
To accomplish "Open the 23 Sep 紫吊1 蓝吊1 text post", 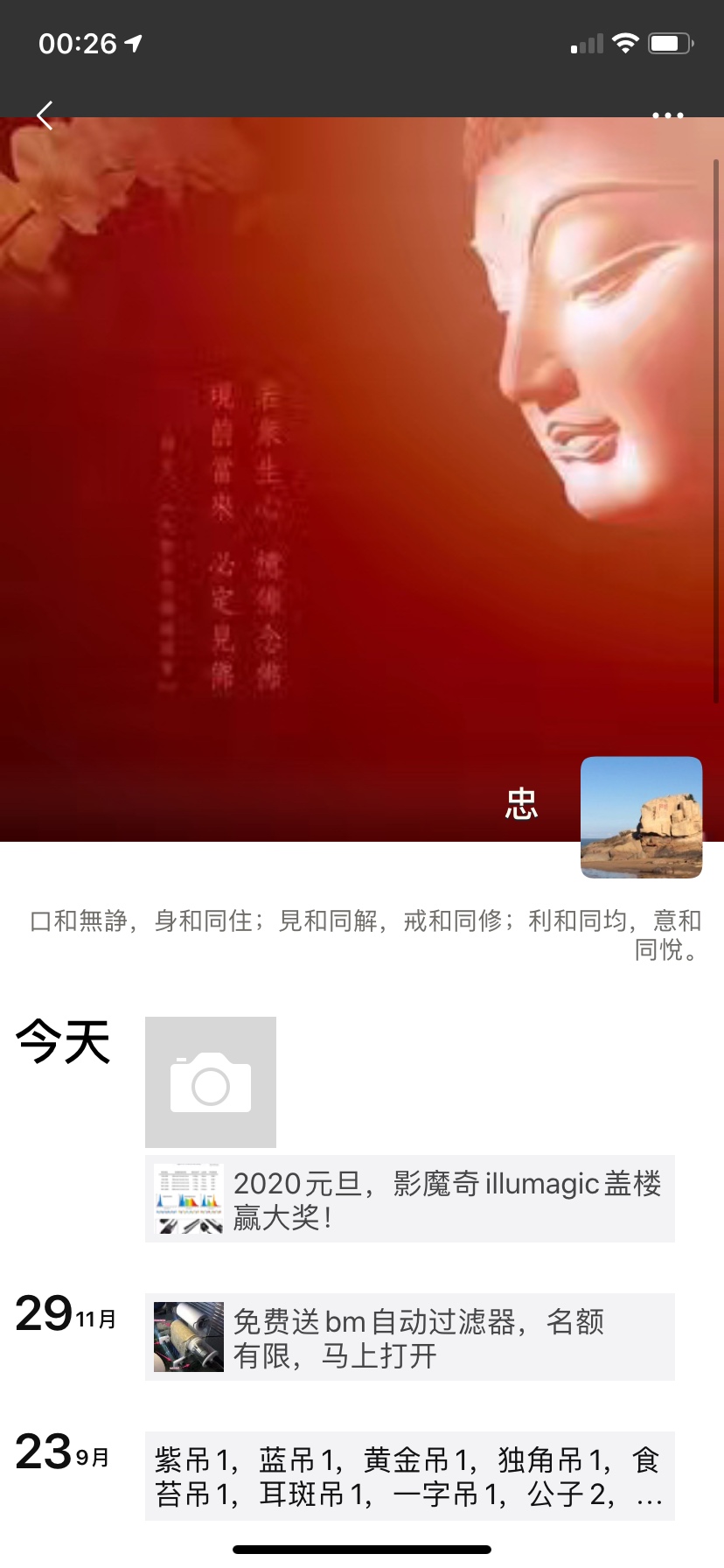I will (409, 1476).
